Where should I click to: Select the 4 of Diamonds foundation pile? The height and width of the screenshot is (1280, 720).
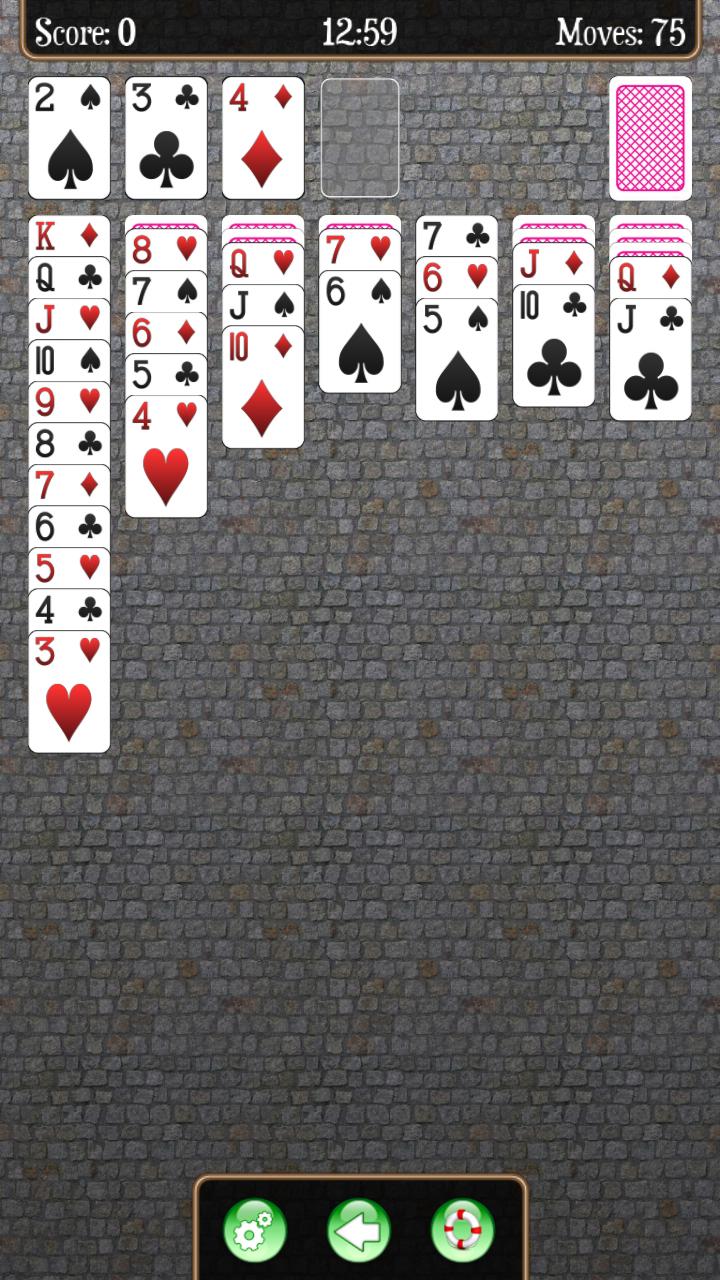[263, 138]
